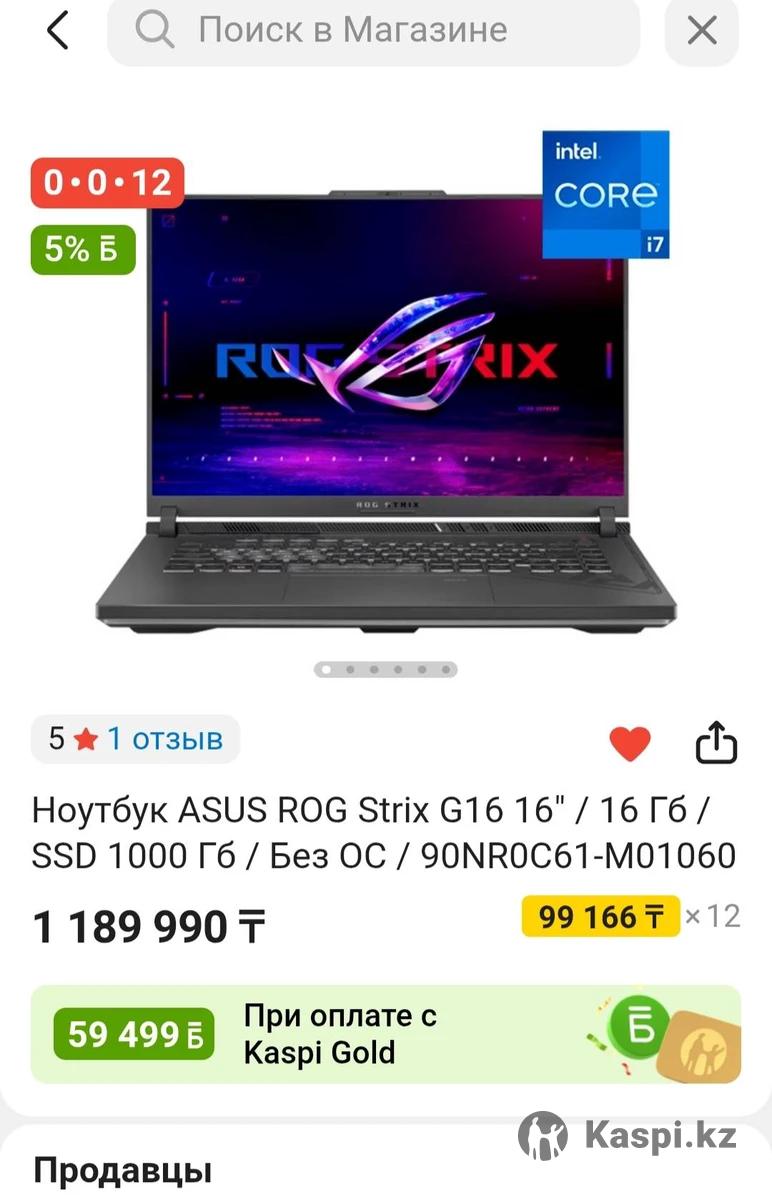The image size is (772, 1200).
Task: Tap the image page indicator dots
Action: [x=386, y=669]
